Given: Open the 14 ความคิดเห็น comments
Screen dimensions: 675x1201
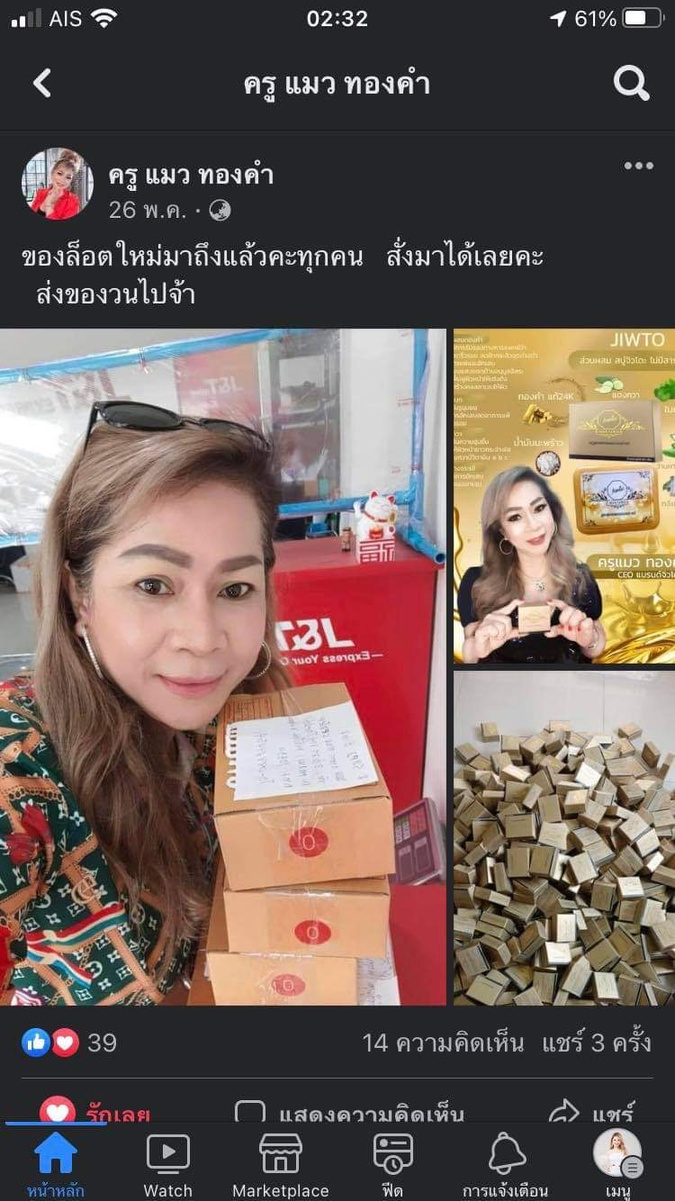Looking at the screenshot, I should coord(441,1043).
